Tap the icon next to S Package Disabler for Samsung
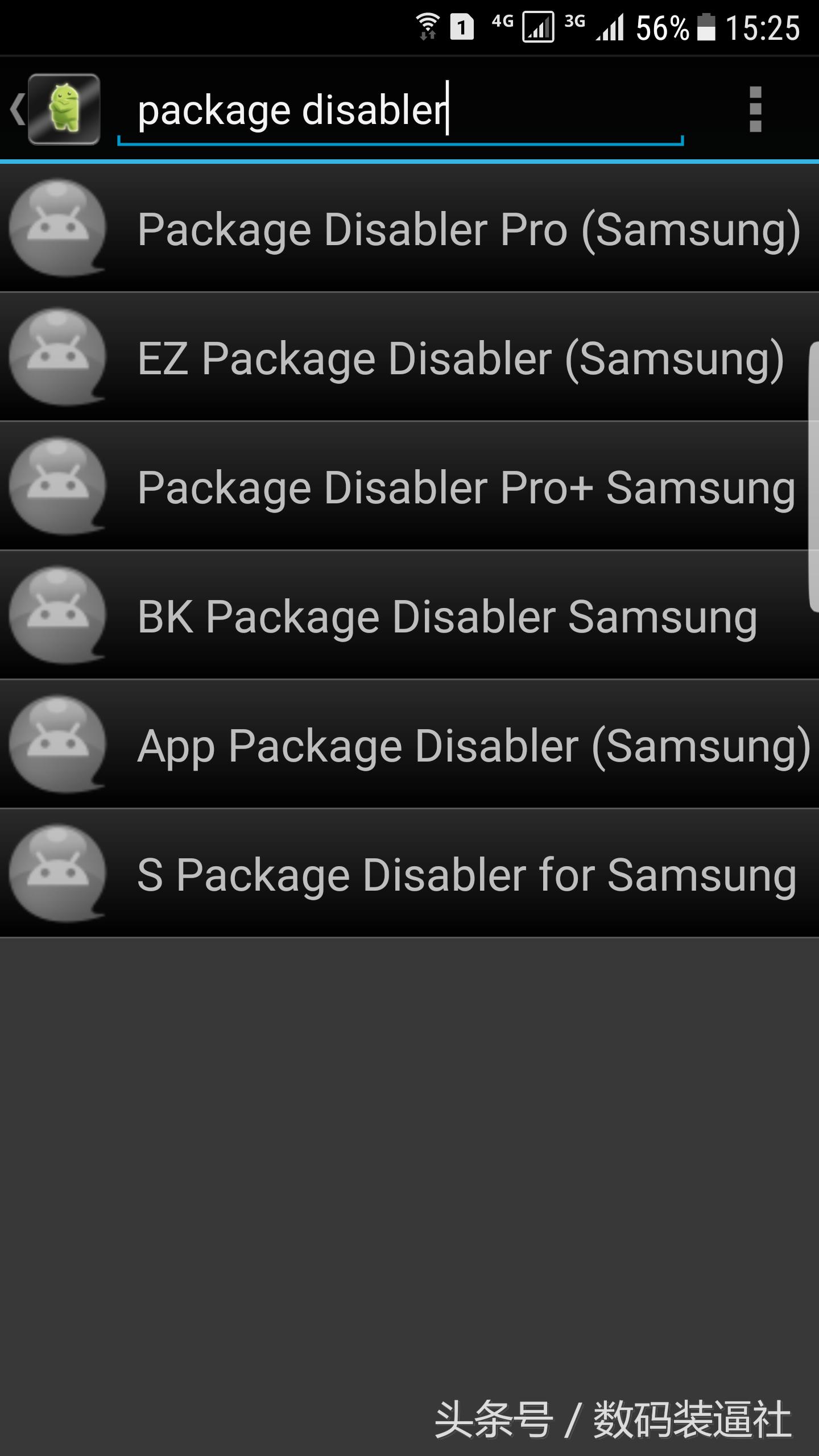 coord(57,874)
